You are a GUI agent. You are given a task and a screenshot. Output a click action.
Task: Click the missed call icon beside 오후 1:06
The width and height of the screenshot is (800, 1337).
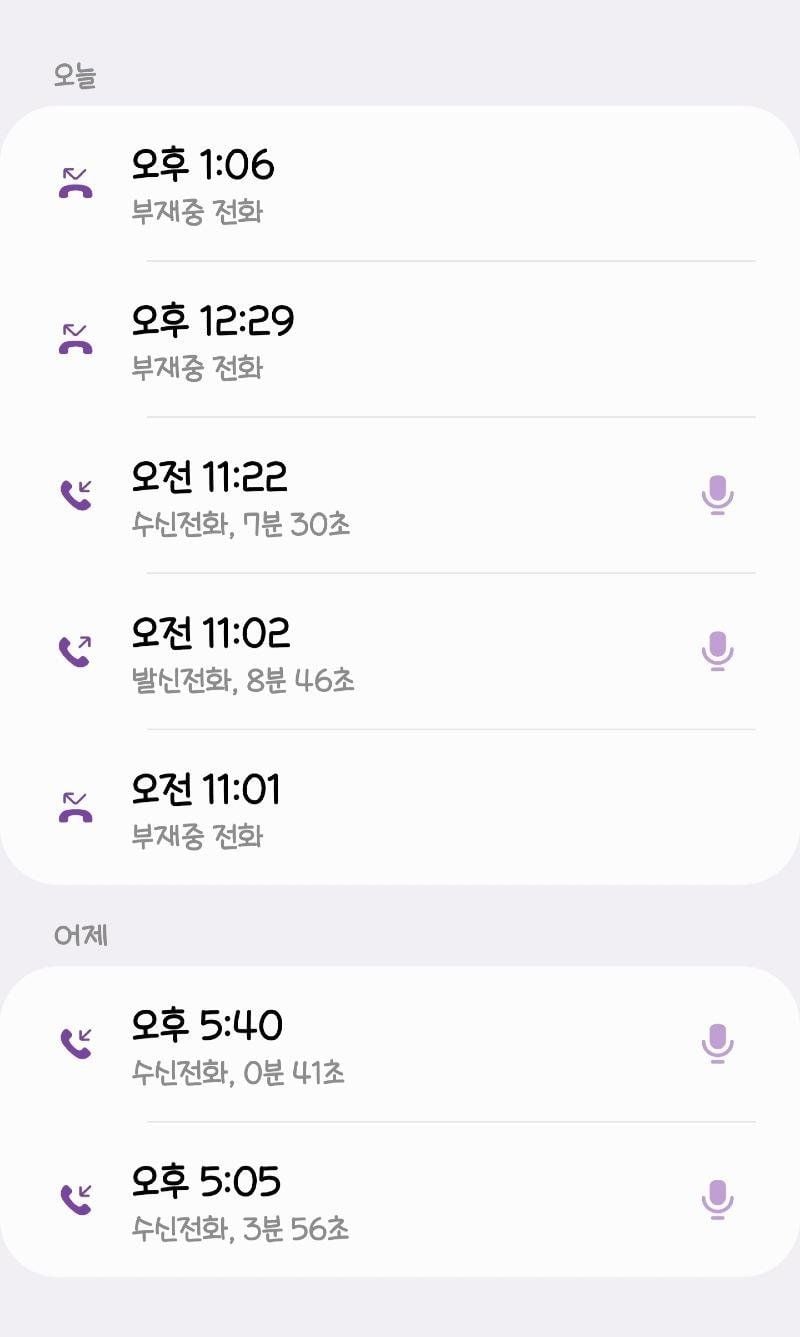coord(75,180)
